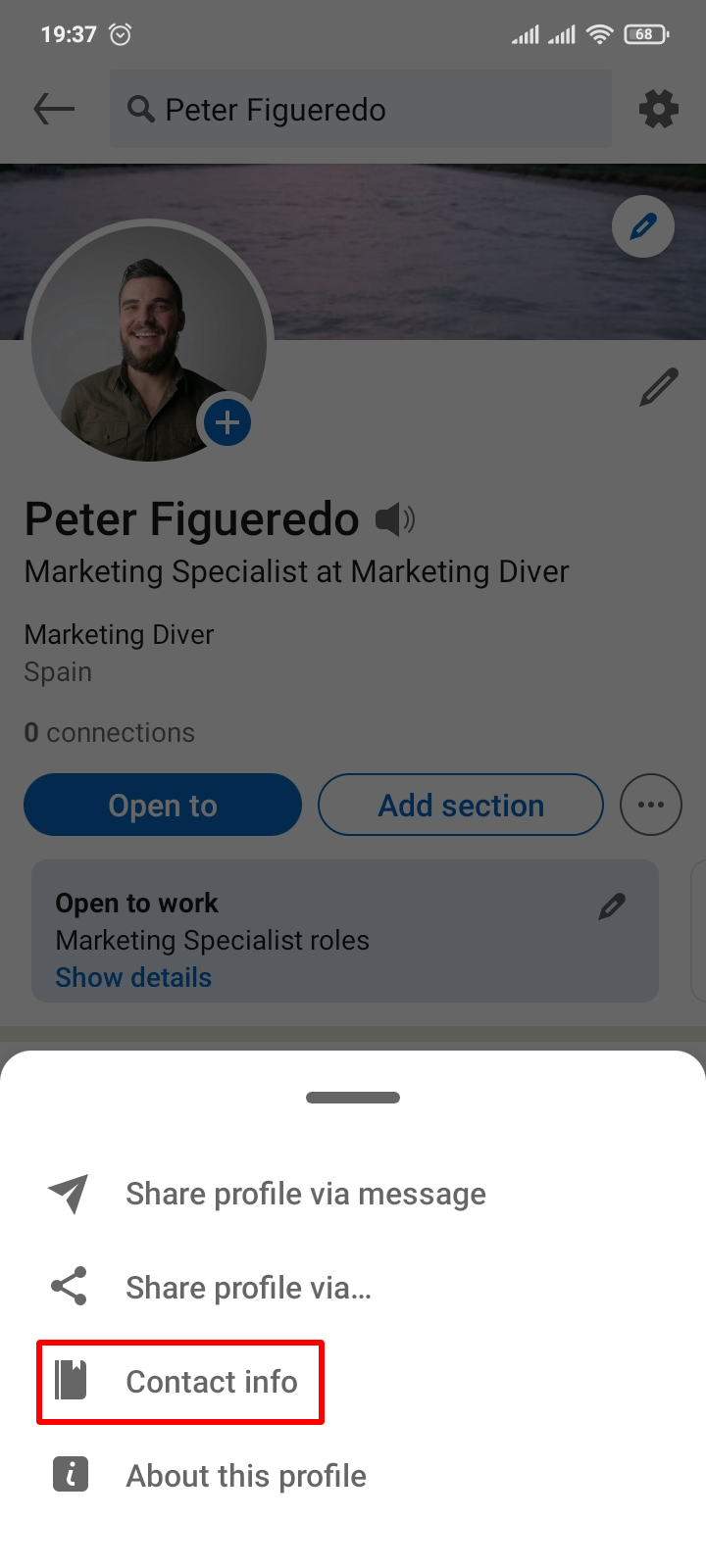The width and height of the screenshot is (706, 1568).
Task: Open search settings with the gear icon
Action: (658, 109)
